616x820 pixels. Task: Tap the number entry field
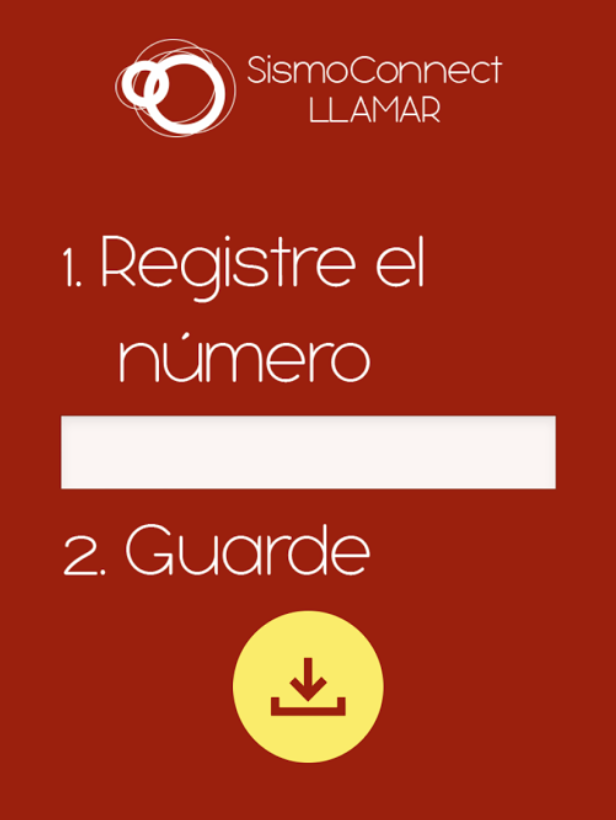pyautogui.click(x=308, y=452)
